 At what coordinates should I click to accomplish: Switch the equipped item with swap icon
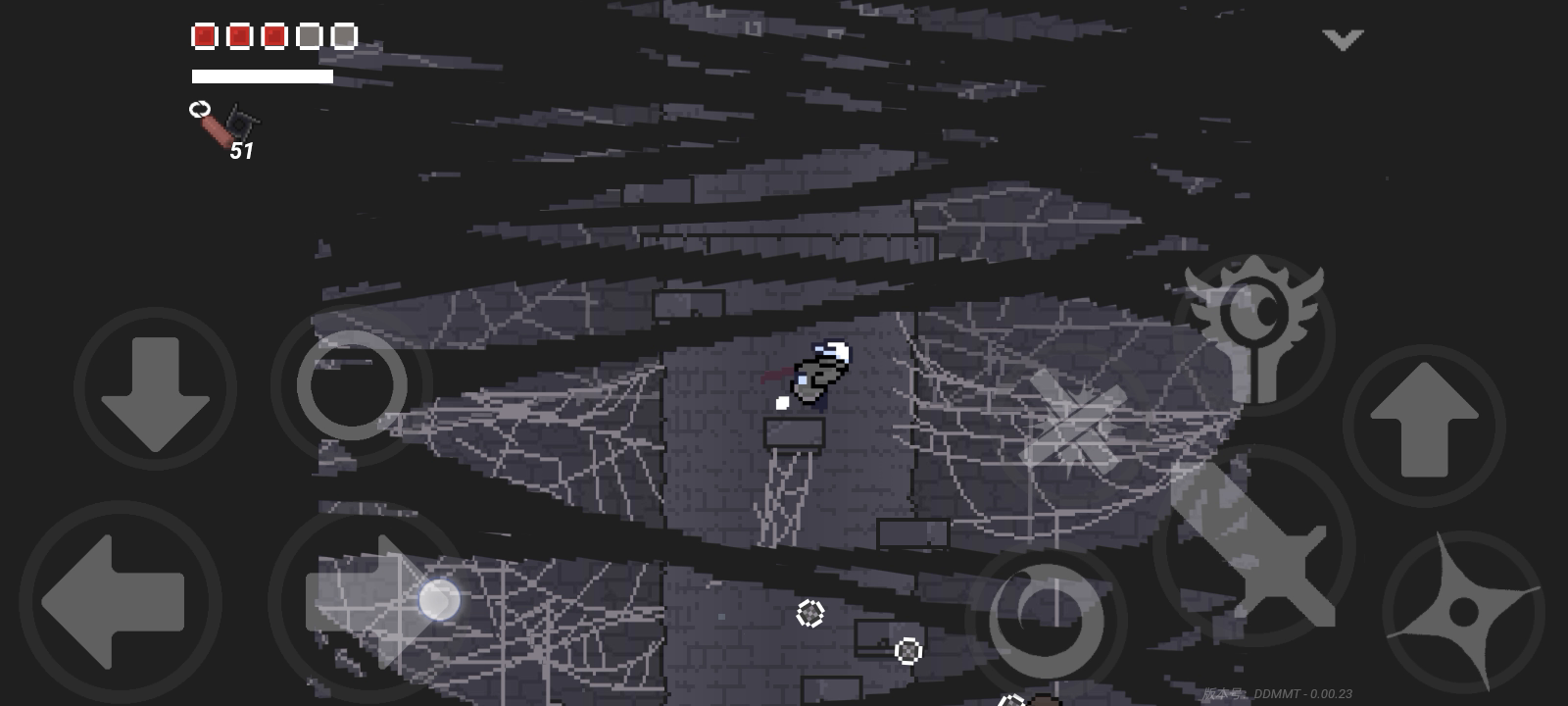[200, 110]
